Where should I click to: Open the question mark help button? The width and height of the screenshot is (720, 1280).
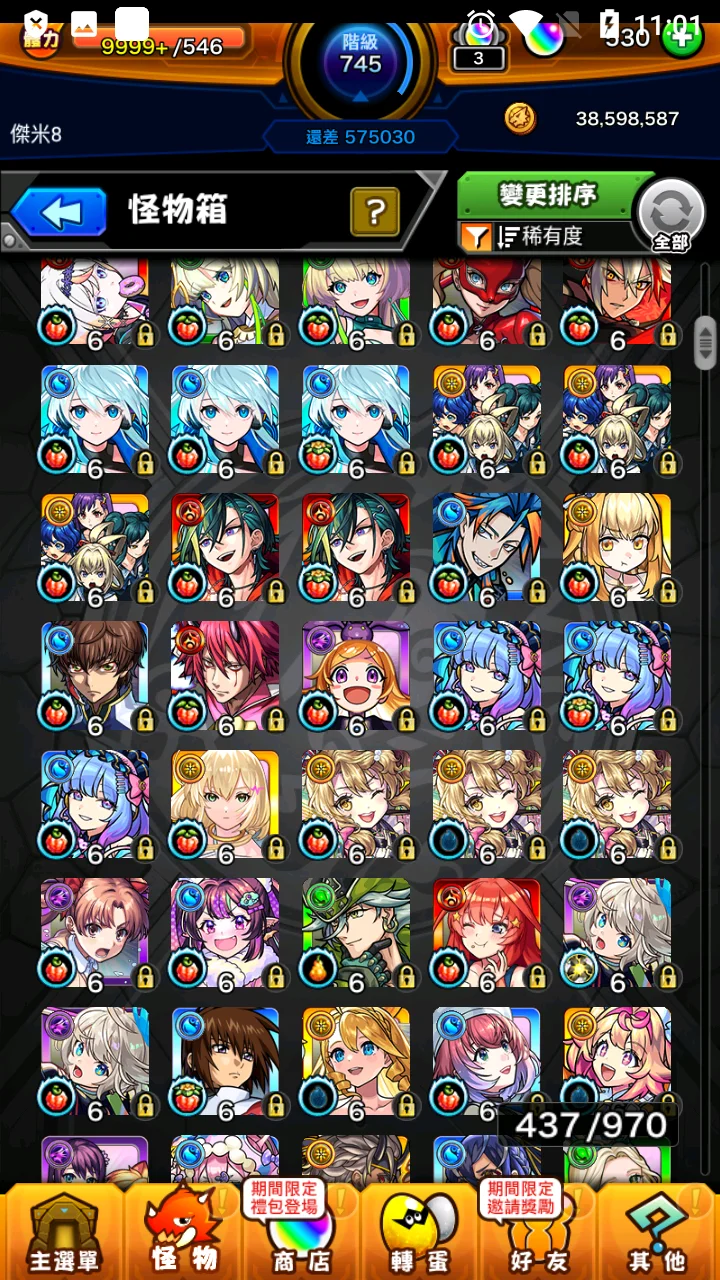coord(375,211)
